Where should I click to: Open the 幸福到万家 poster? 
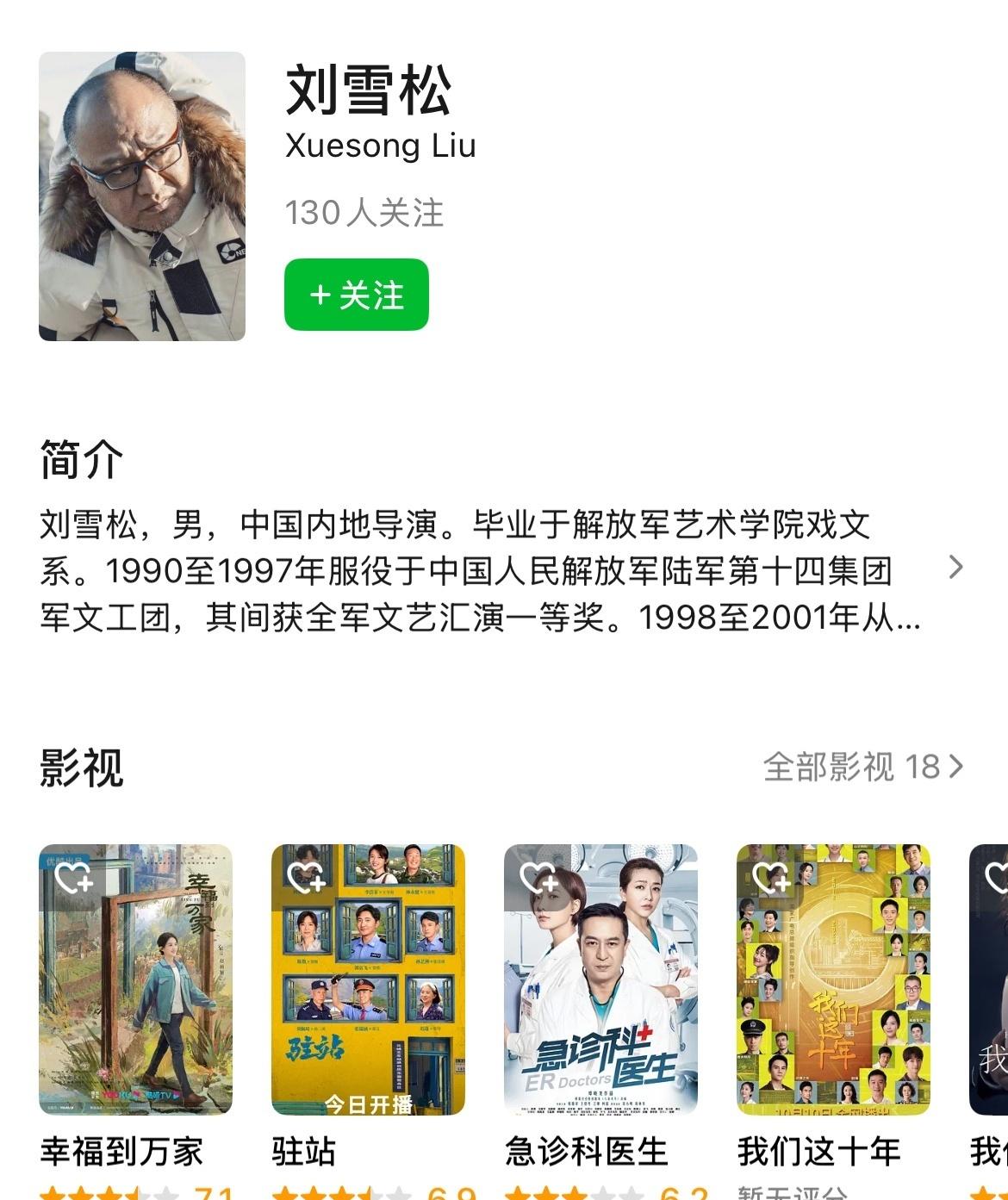pyautogui.click(x=135, y=991)
